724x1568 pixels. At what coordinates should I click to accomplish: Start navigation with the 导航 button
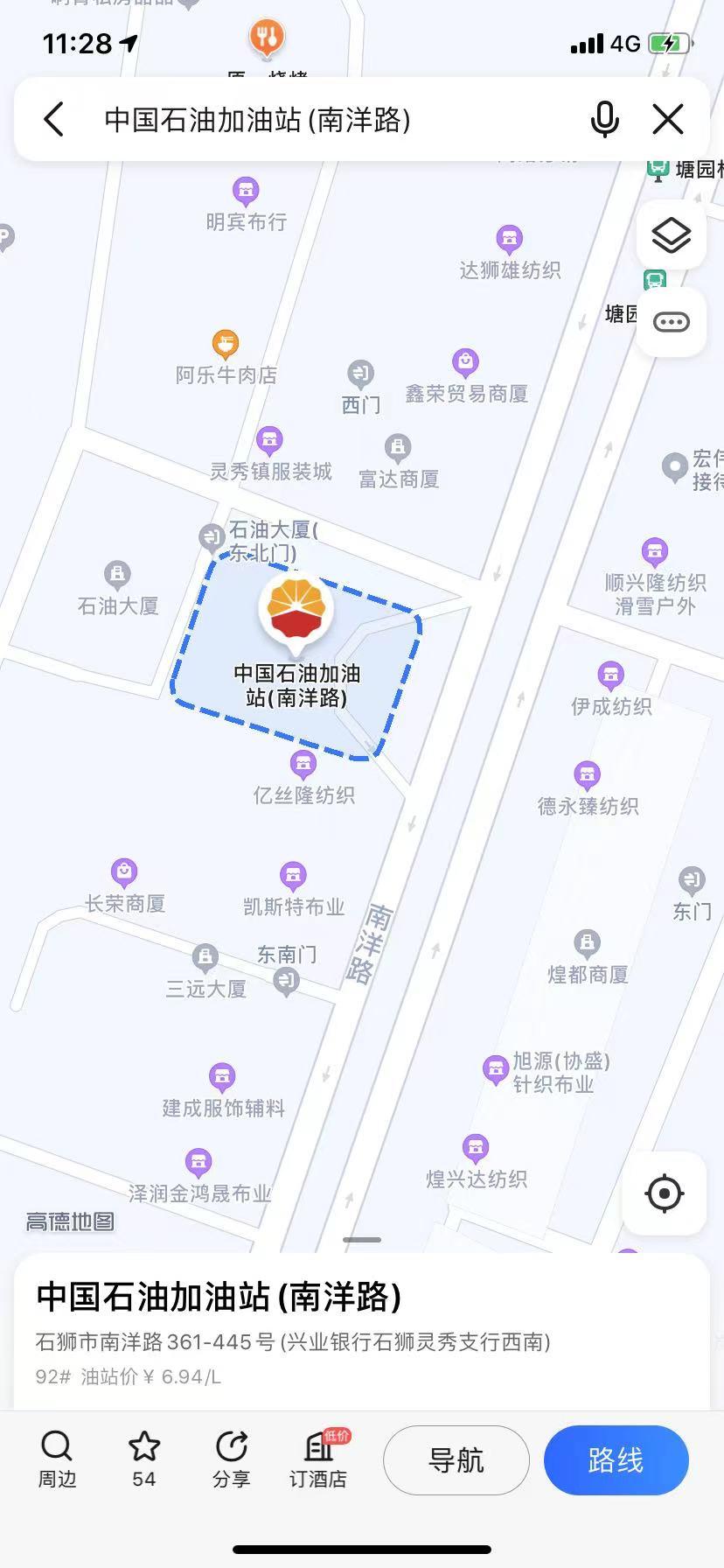coord(456,1459)
